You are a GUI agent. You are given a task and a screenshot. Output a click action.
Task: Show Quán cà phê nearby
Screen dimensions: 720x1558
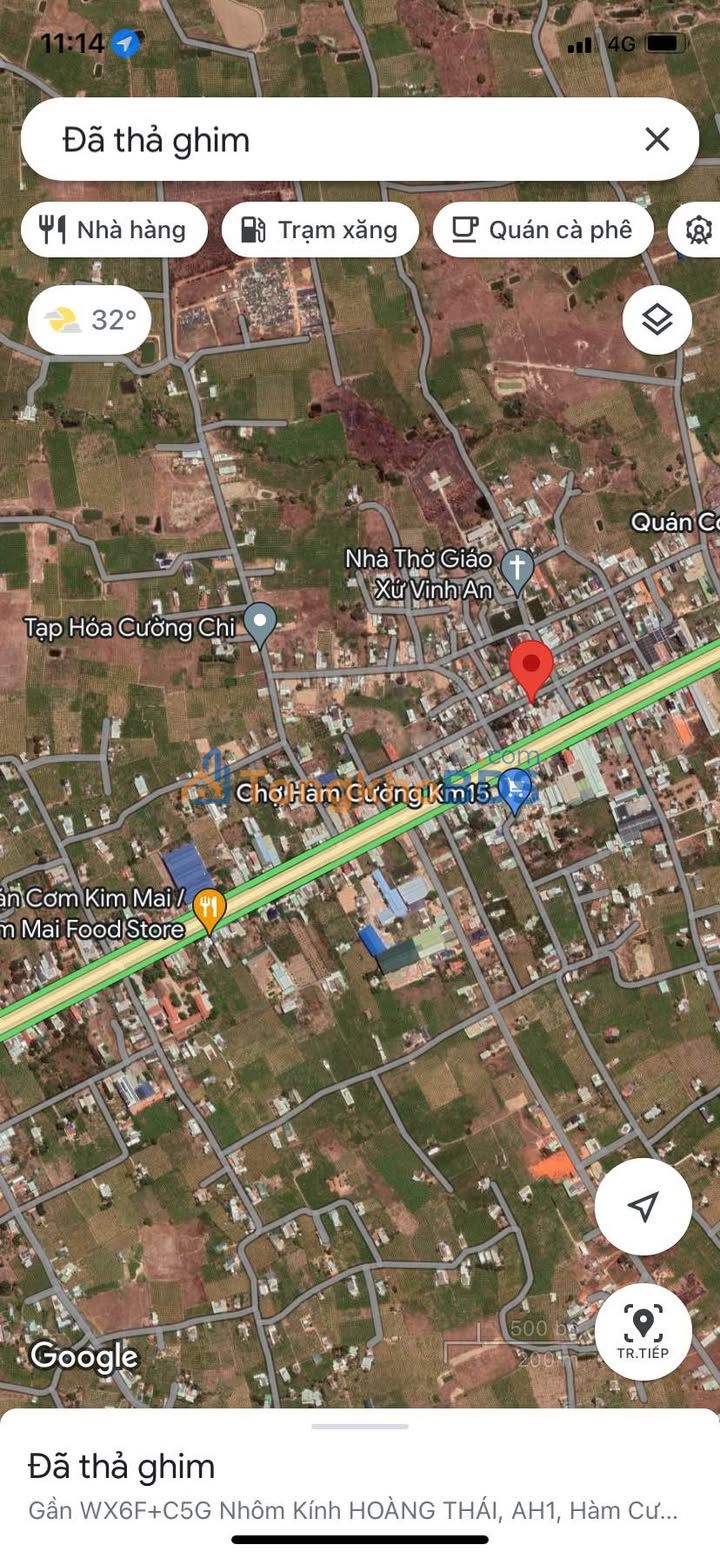543,230
